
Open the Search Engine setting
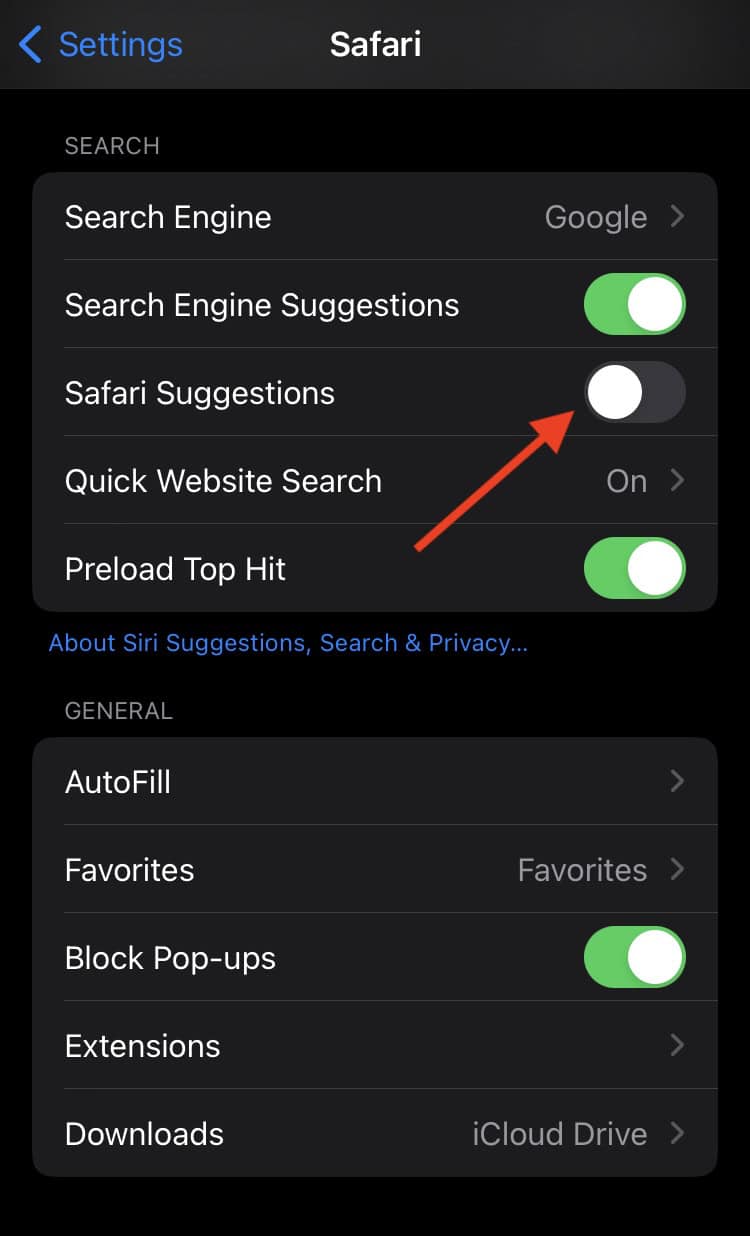(374, 217)
